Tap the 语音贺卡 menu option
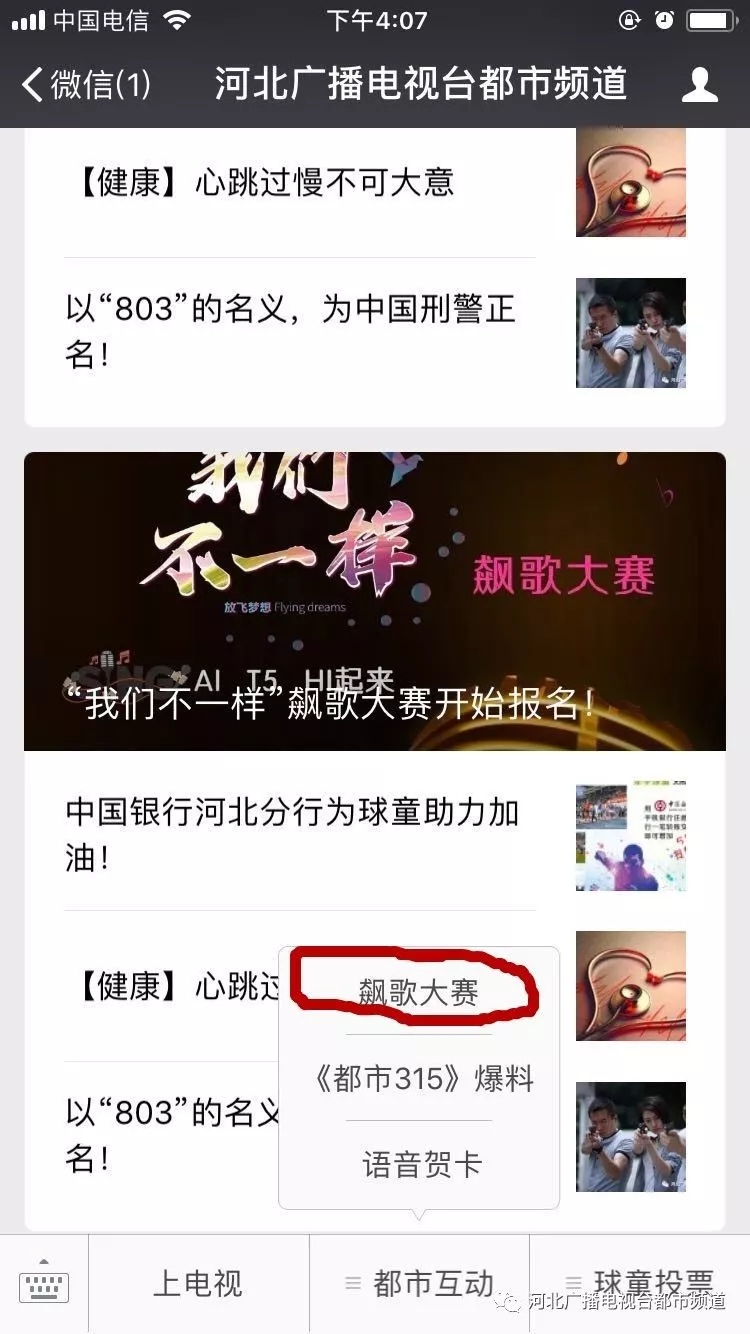The image size is (750, 1334). pyautogui.click(x=421, y=1164)
